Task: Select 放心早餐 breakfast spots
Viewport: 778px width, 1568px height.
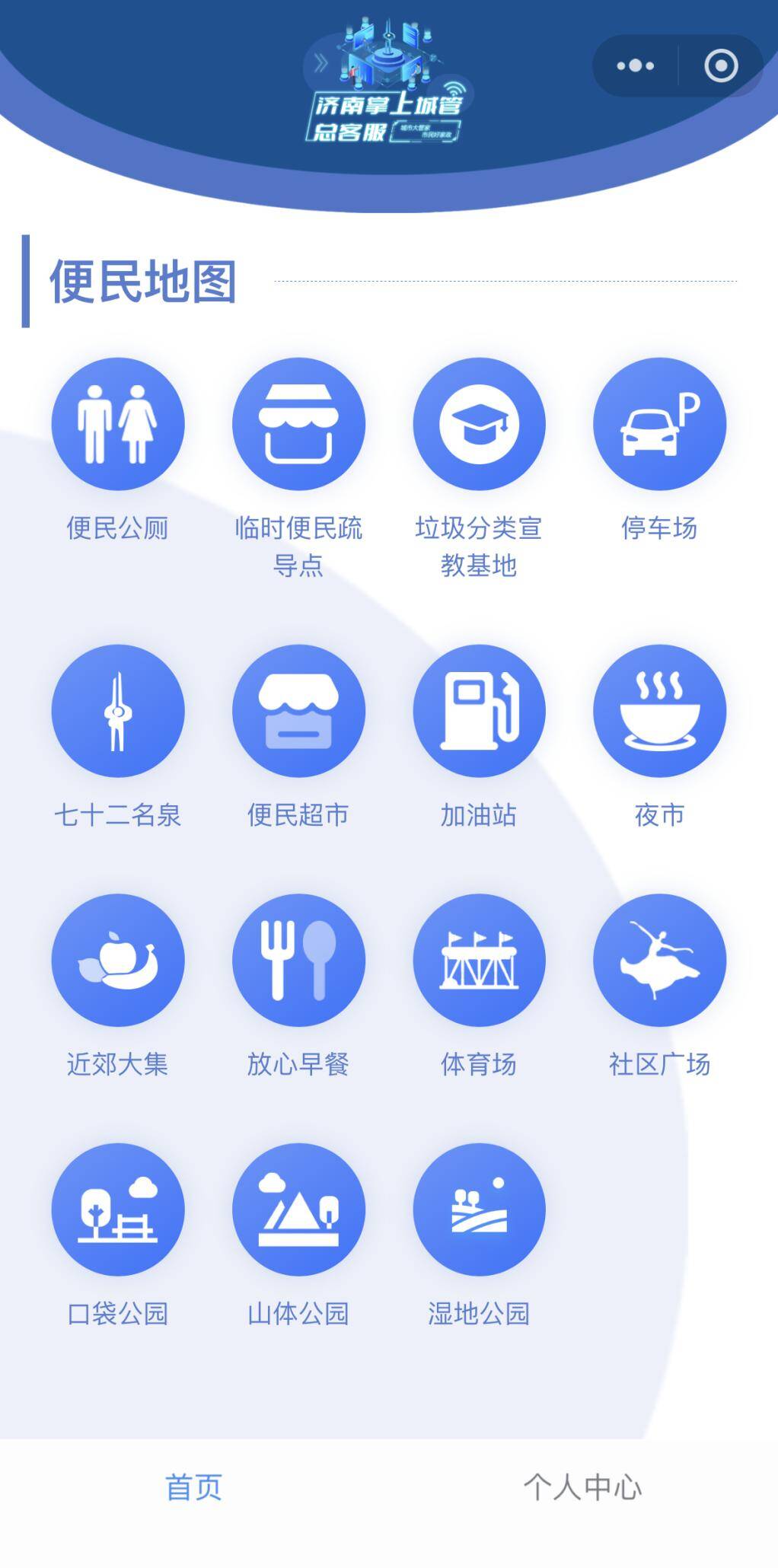Action: click(x=298, y=960)
